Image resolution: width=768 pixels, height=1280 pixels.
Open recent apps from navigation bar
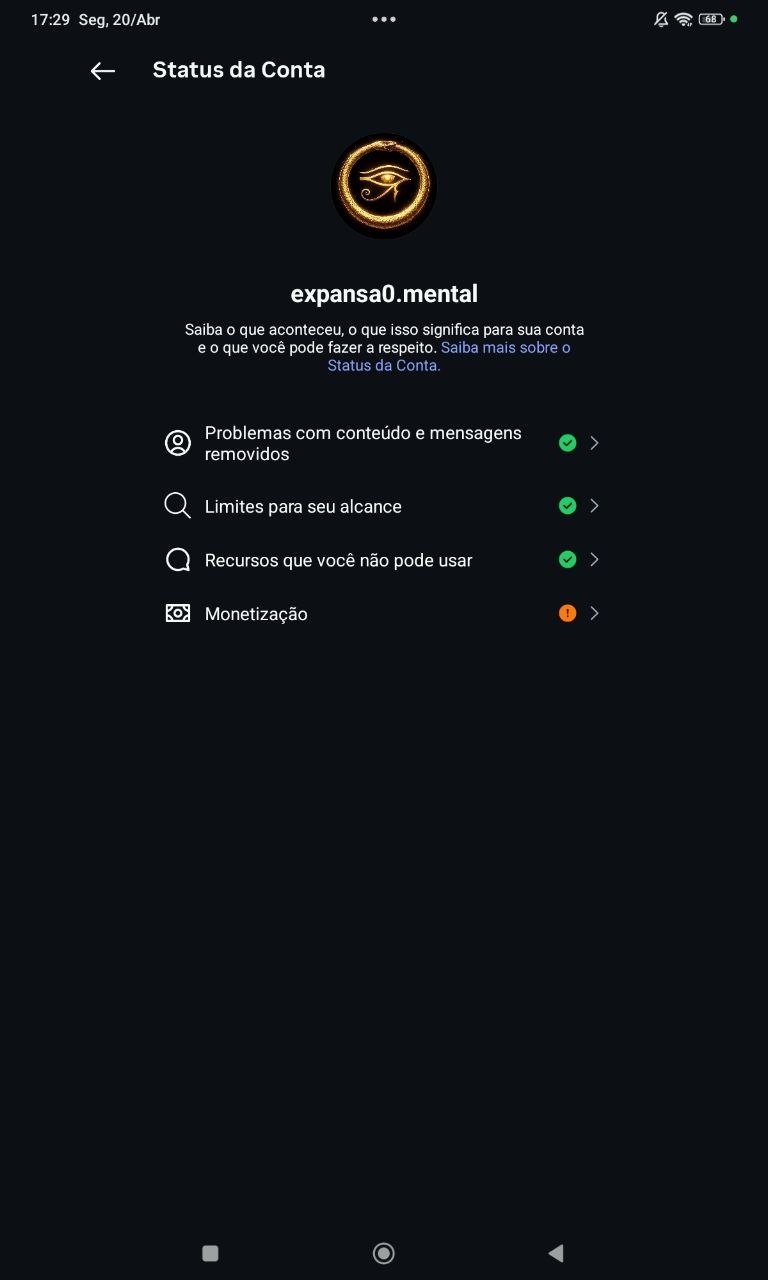tap(210, 1253)
